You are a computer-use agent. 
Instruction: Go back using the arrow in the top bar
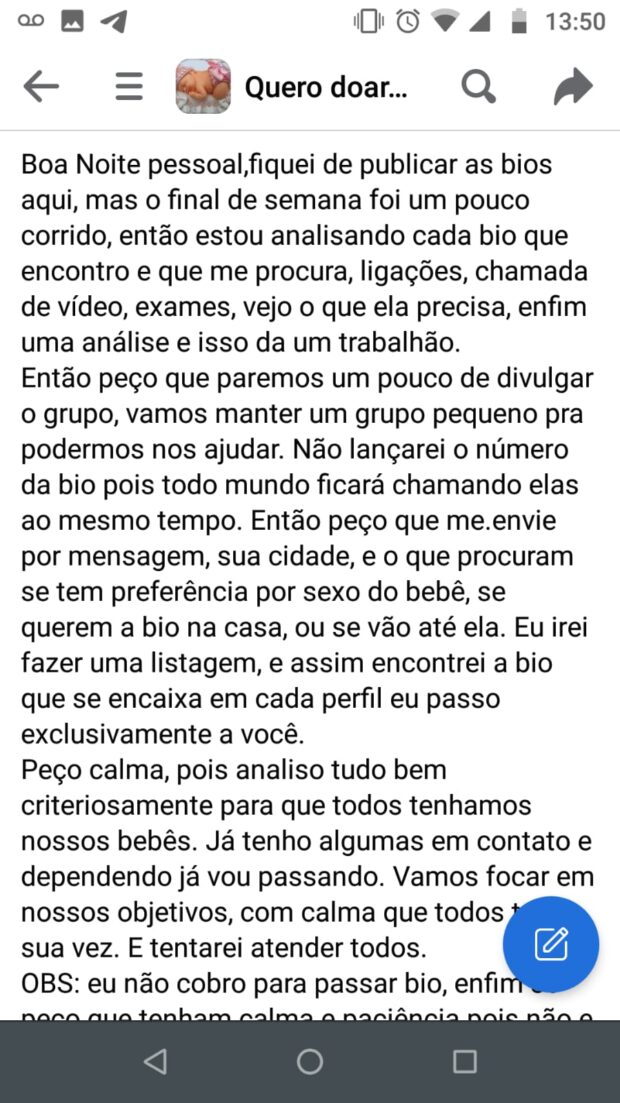pos(41,87)
